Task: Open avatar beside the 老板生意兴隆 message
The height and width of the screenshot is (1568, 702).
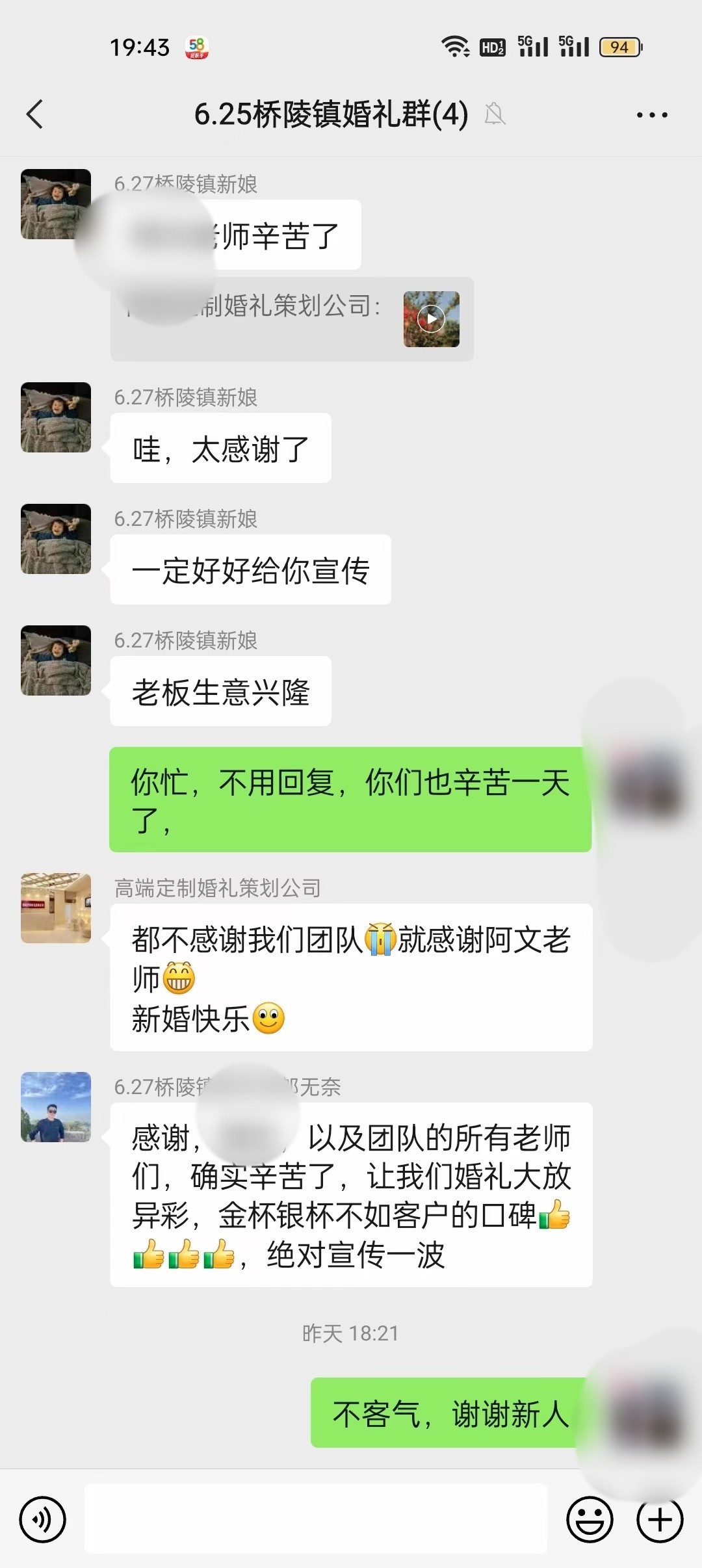Action: point(56,660)
